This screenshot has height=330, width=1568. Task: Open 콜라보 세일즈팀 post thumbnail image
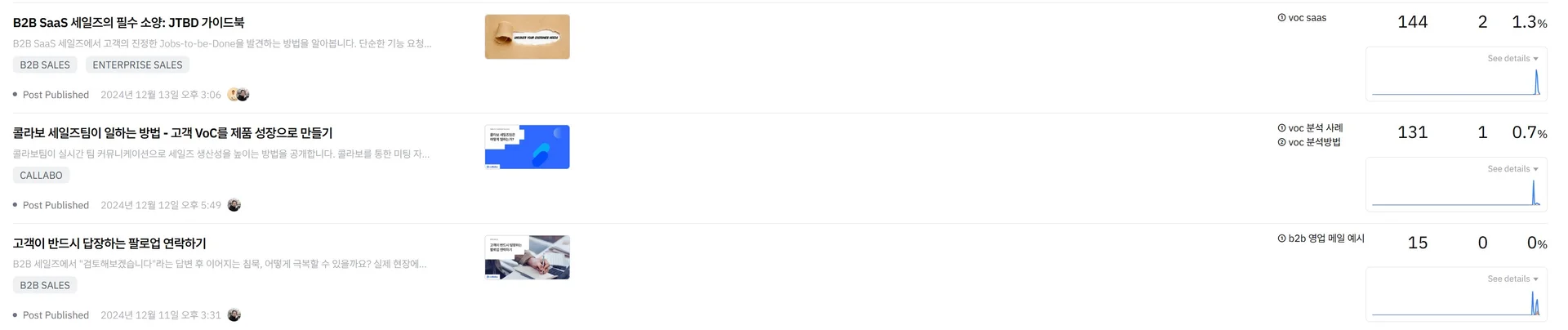pos(527,147)
